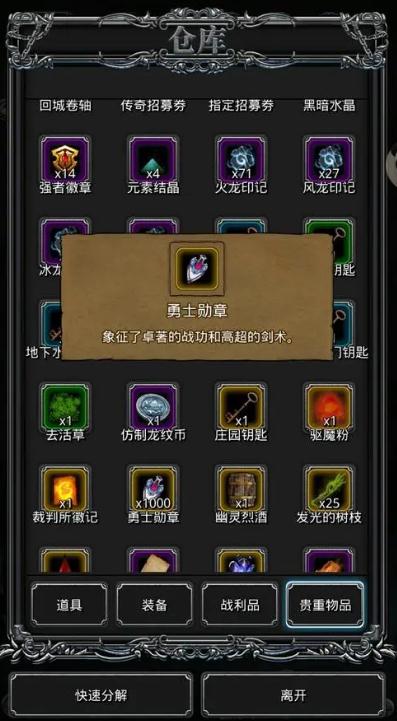
Task: Switch to the 装备 tab
Action: (x=155, y=605)
